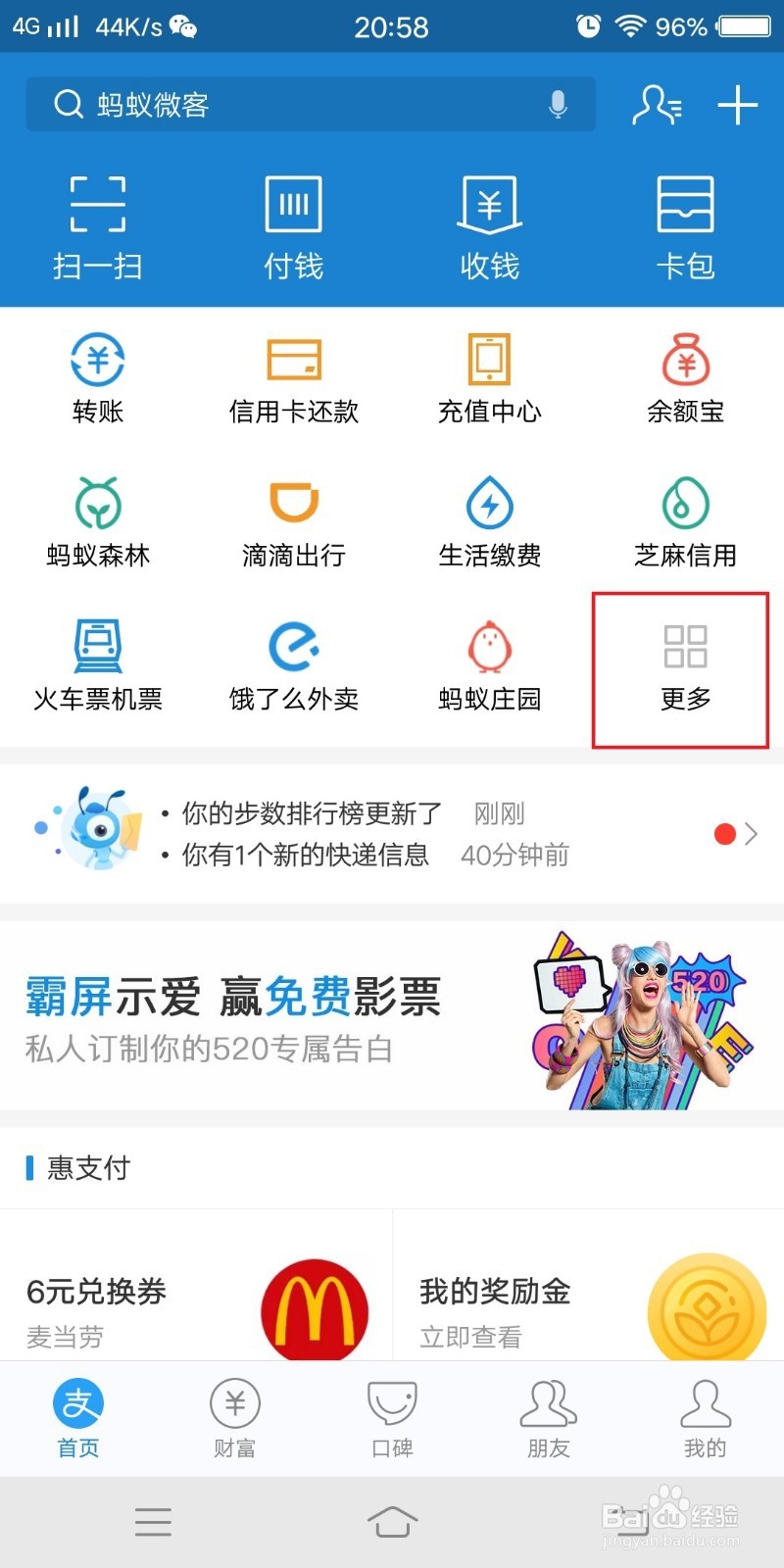Image resolution: width=784 pixels, height=1568 pixels.
Task: Open the 更多 more apps panel
Action: [x=681, y=666]
